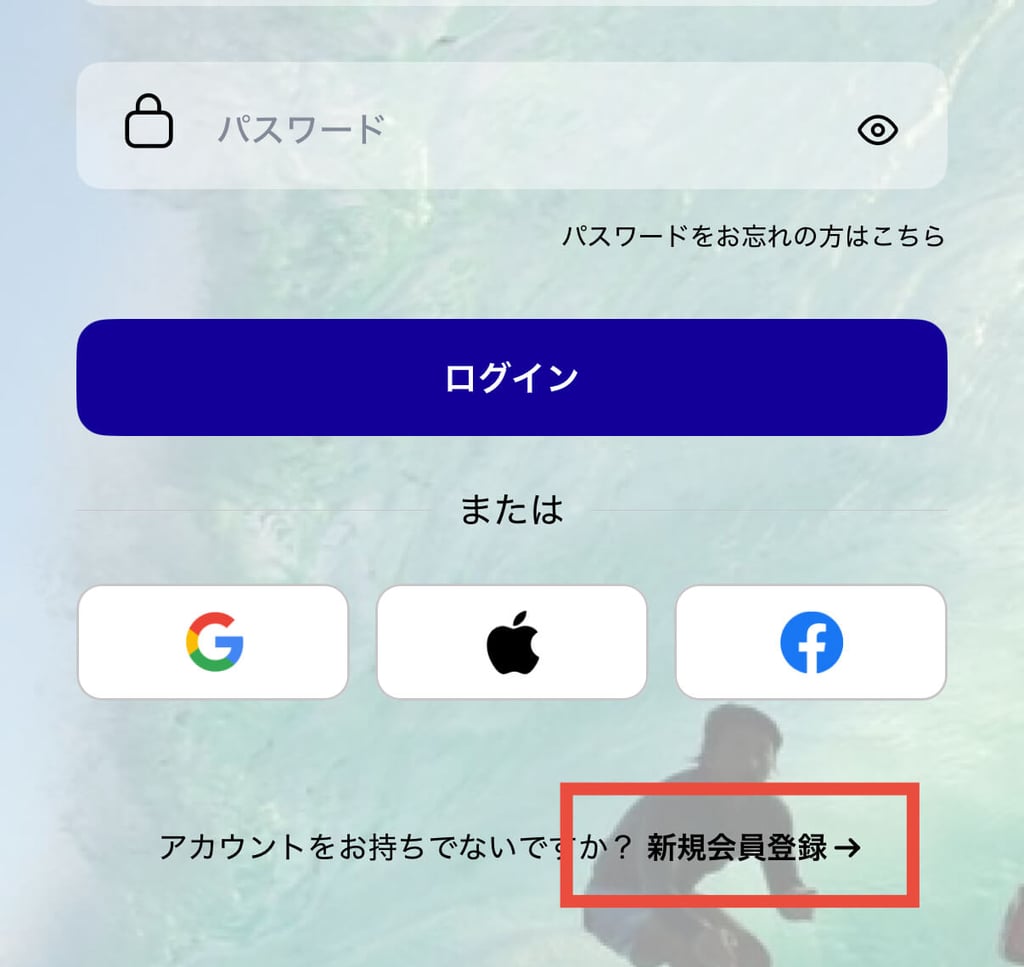Sign in with Apple
This screenshot has height=967, width=1024.
[511, 642]
